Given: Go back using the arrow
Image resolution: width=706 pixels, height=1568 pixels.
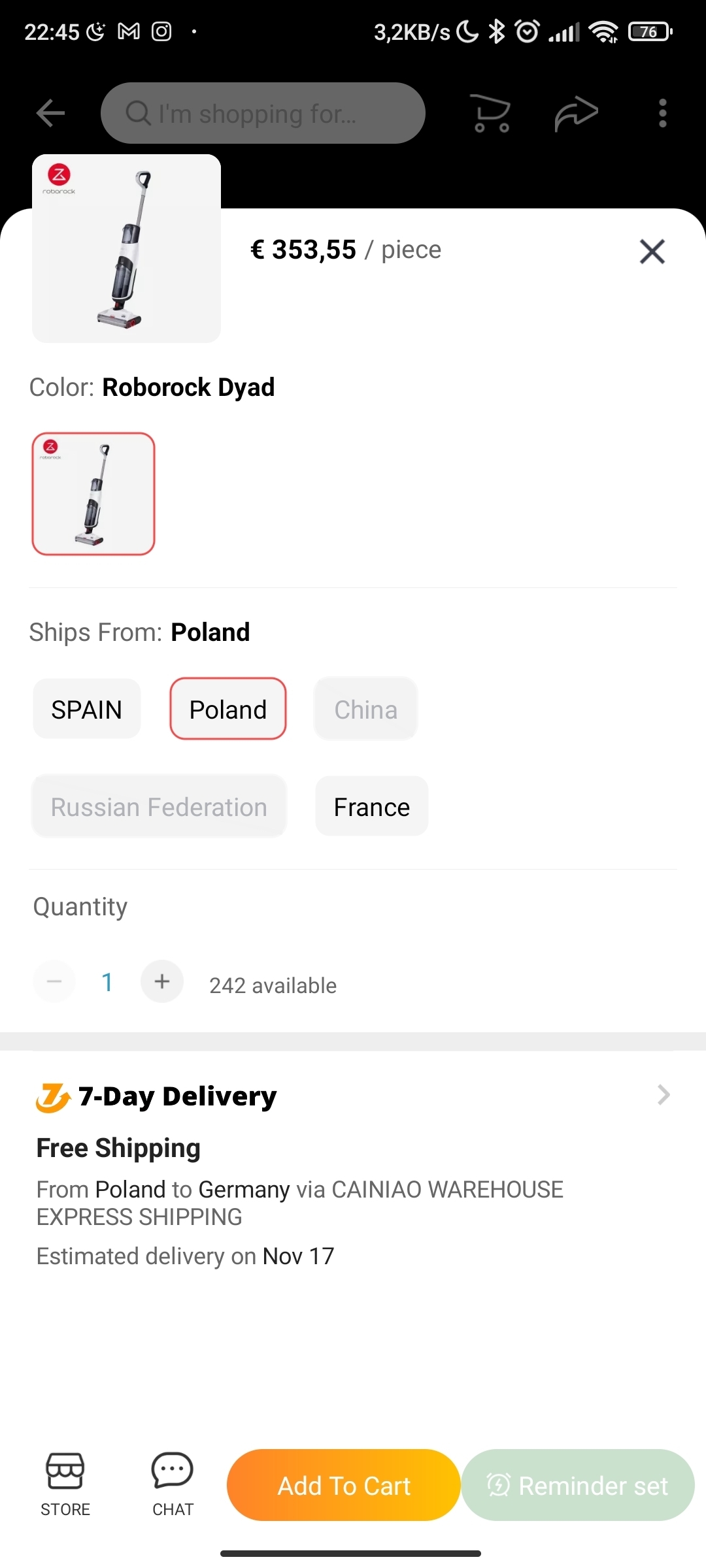Looking at the screenshot, I should pos(50,113).
